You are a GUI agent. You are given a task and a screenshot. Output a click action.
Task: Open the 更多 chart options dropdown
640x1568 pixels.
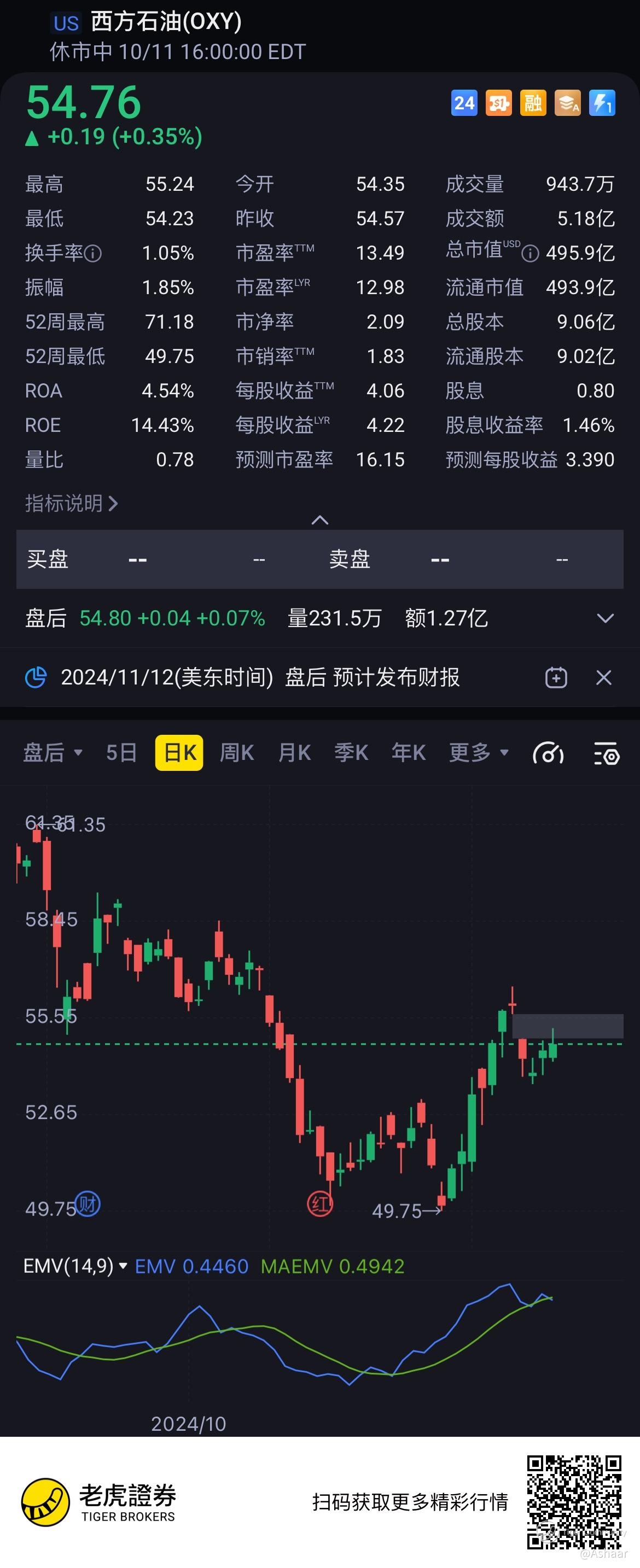click(479, 753)
